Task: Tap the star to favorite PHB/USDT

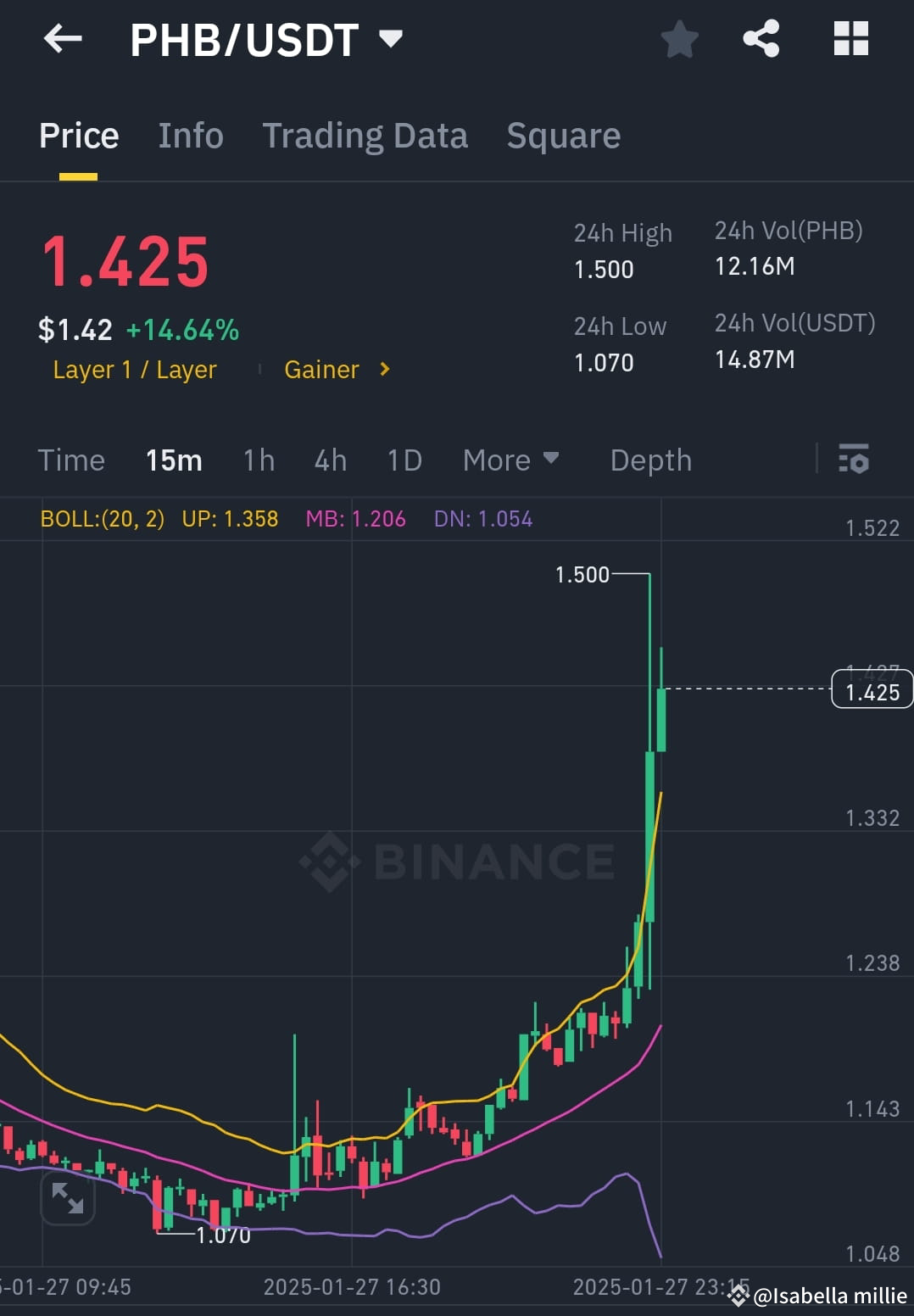Action: (x=679, y=39)
